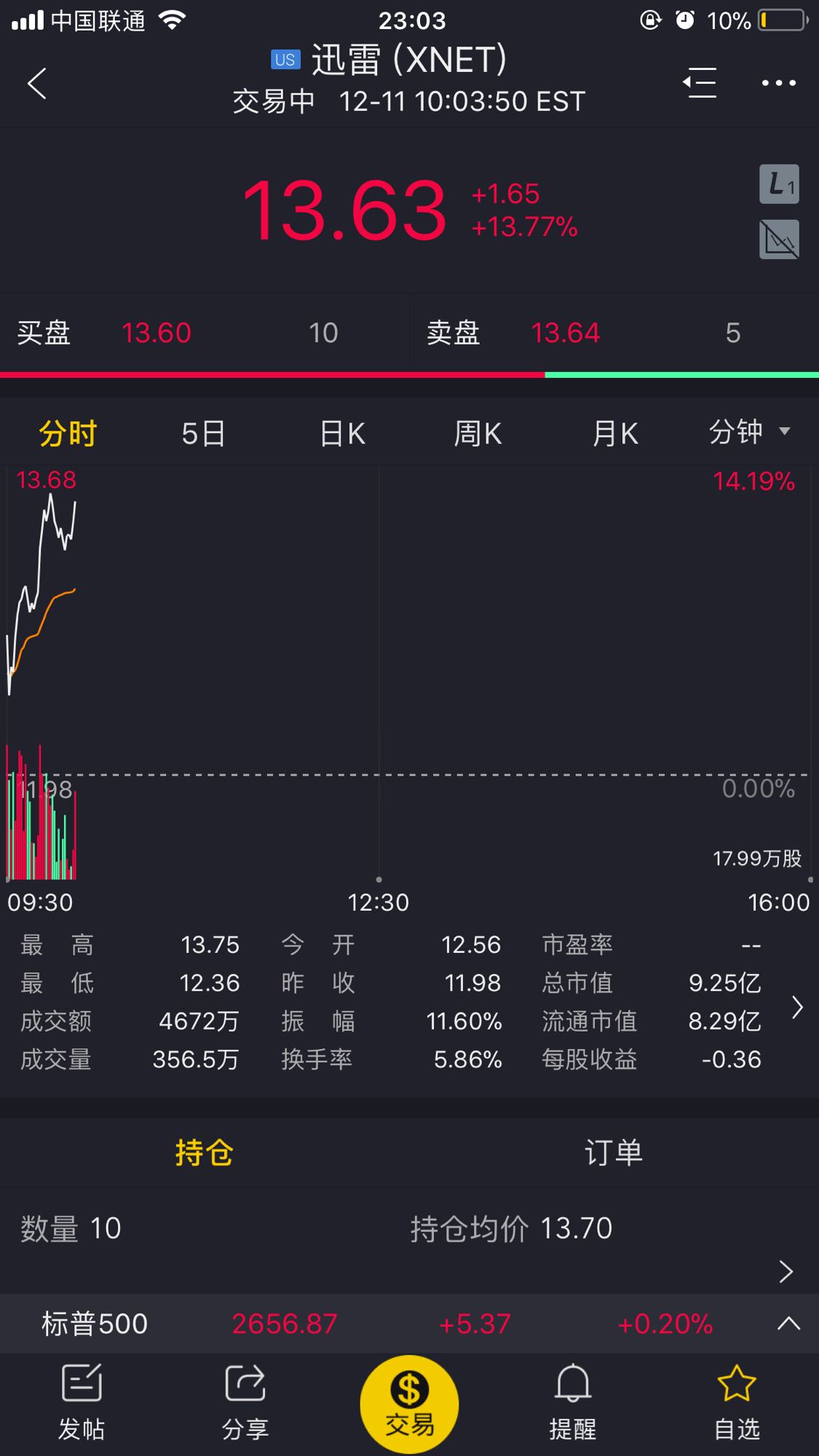
Task: Go back using the top-left arrow
Action: pyautogui.click(x=37, y=83)
